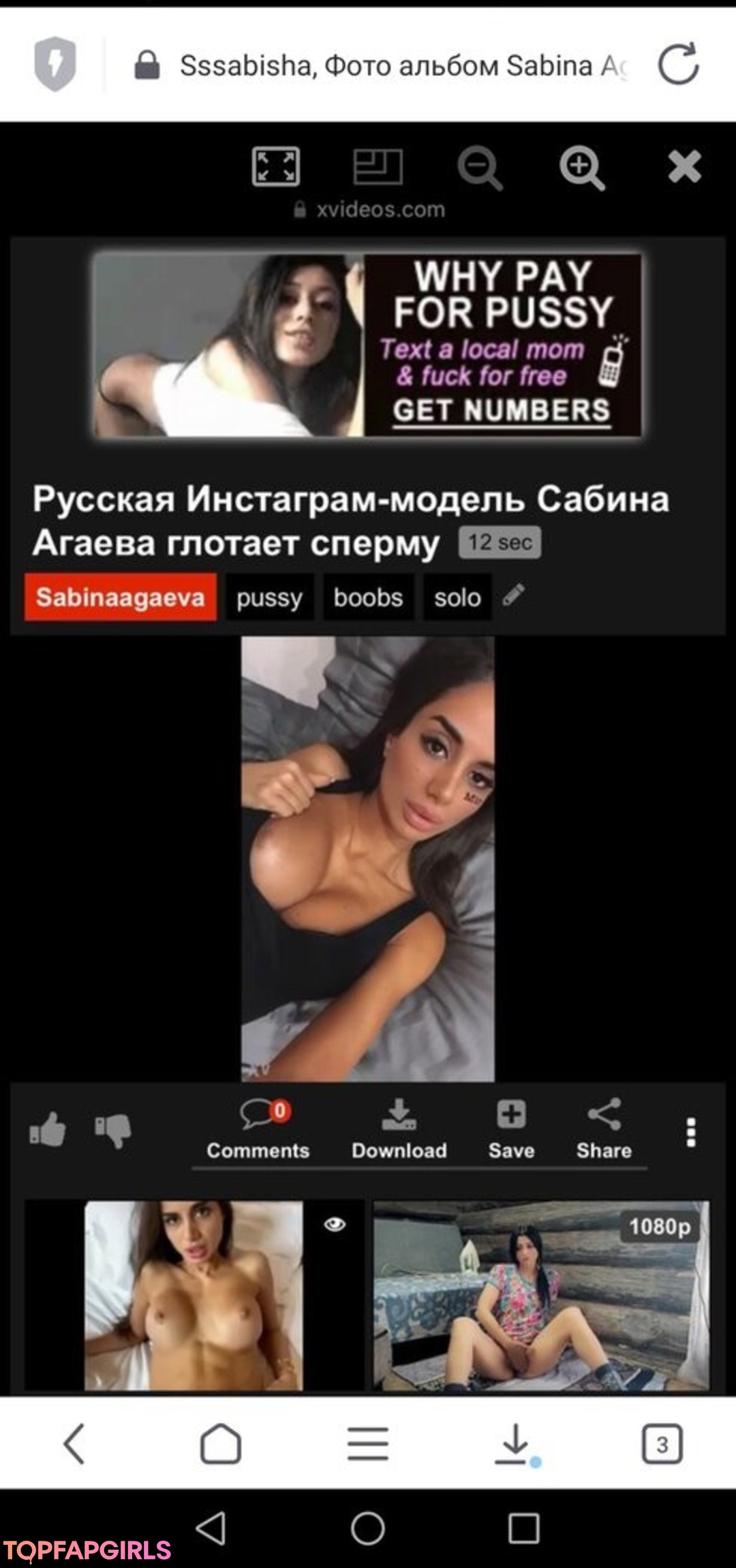Open the system recent apps
736x1568 pixels.
point(524,1528)
